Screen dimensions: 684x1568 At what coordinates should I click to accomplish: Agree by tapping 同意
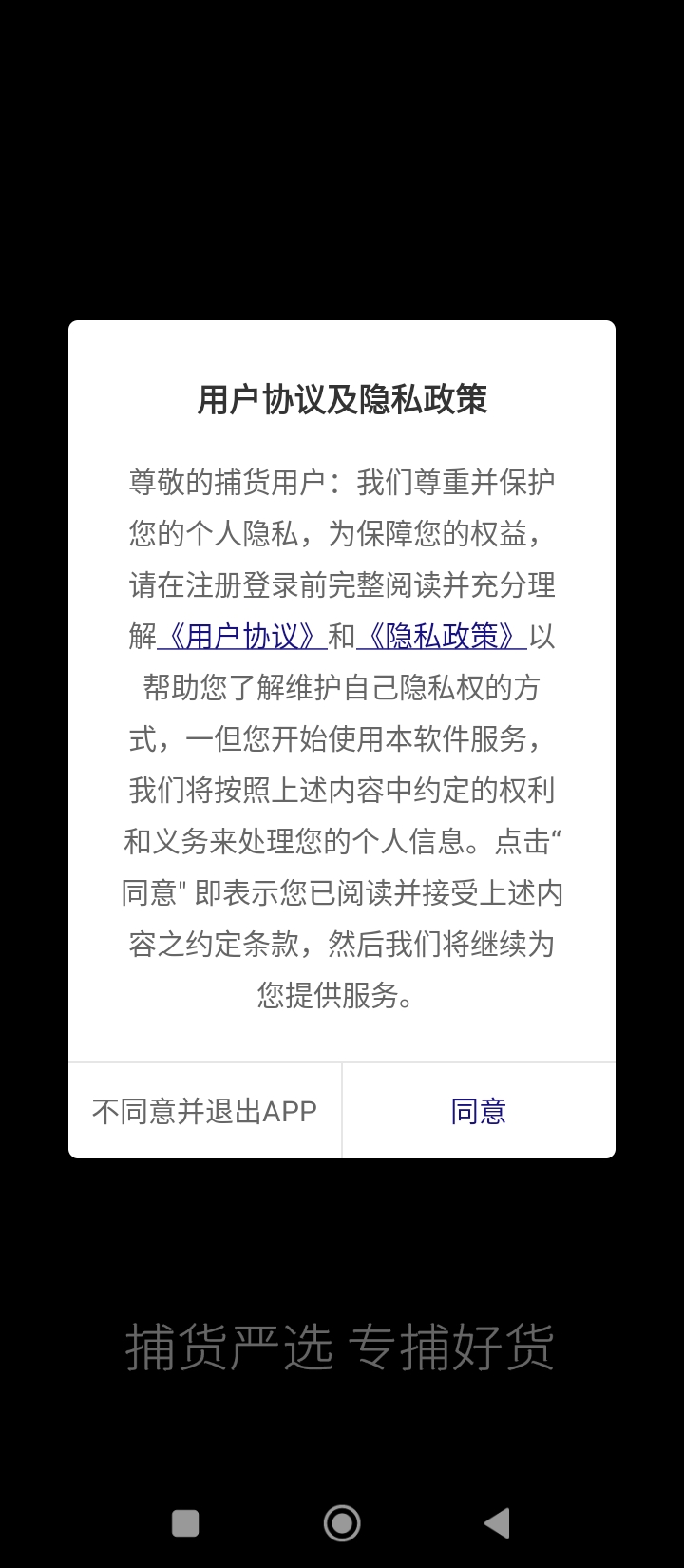[479, 1111]
